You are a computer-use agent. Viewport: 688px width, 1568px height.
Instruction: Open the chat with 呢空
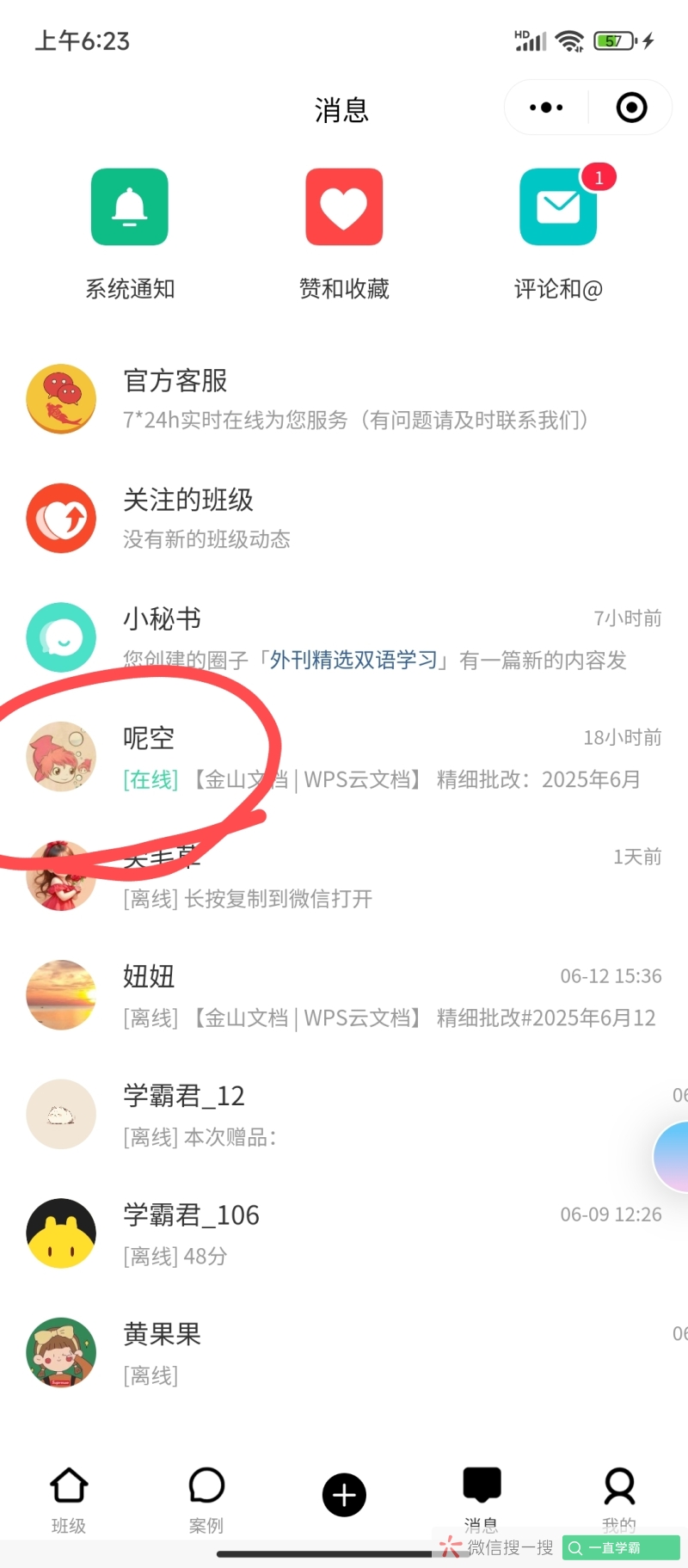pyautogui.click(x=344, y=757)
